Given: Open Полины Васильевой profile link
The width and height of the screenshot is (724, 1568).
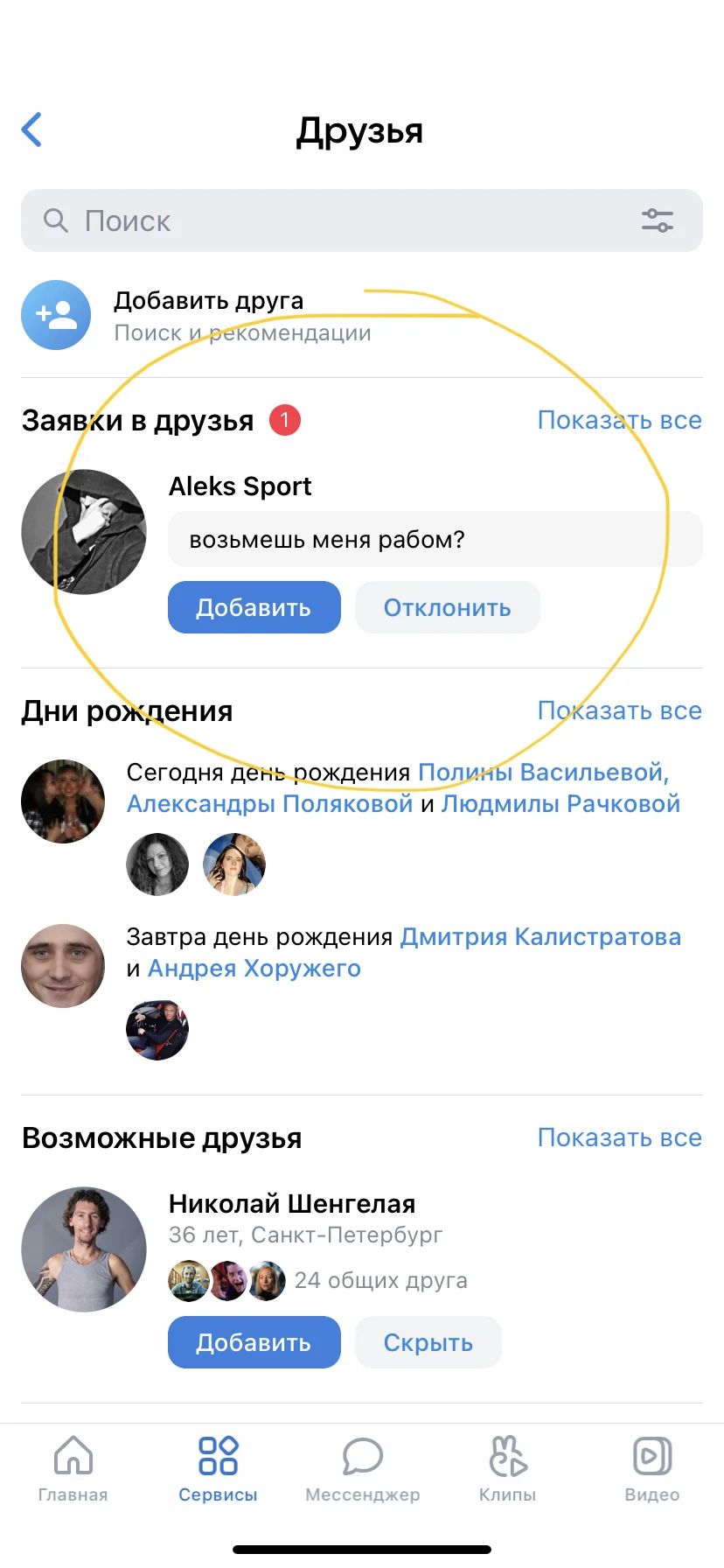Looking at the screenshot, I should (543, 773).
